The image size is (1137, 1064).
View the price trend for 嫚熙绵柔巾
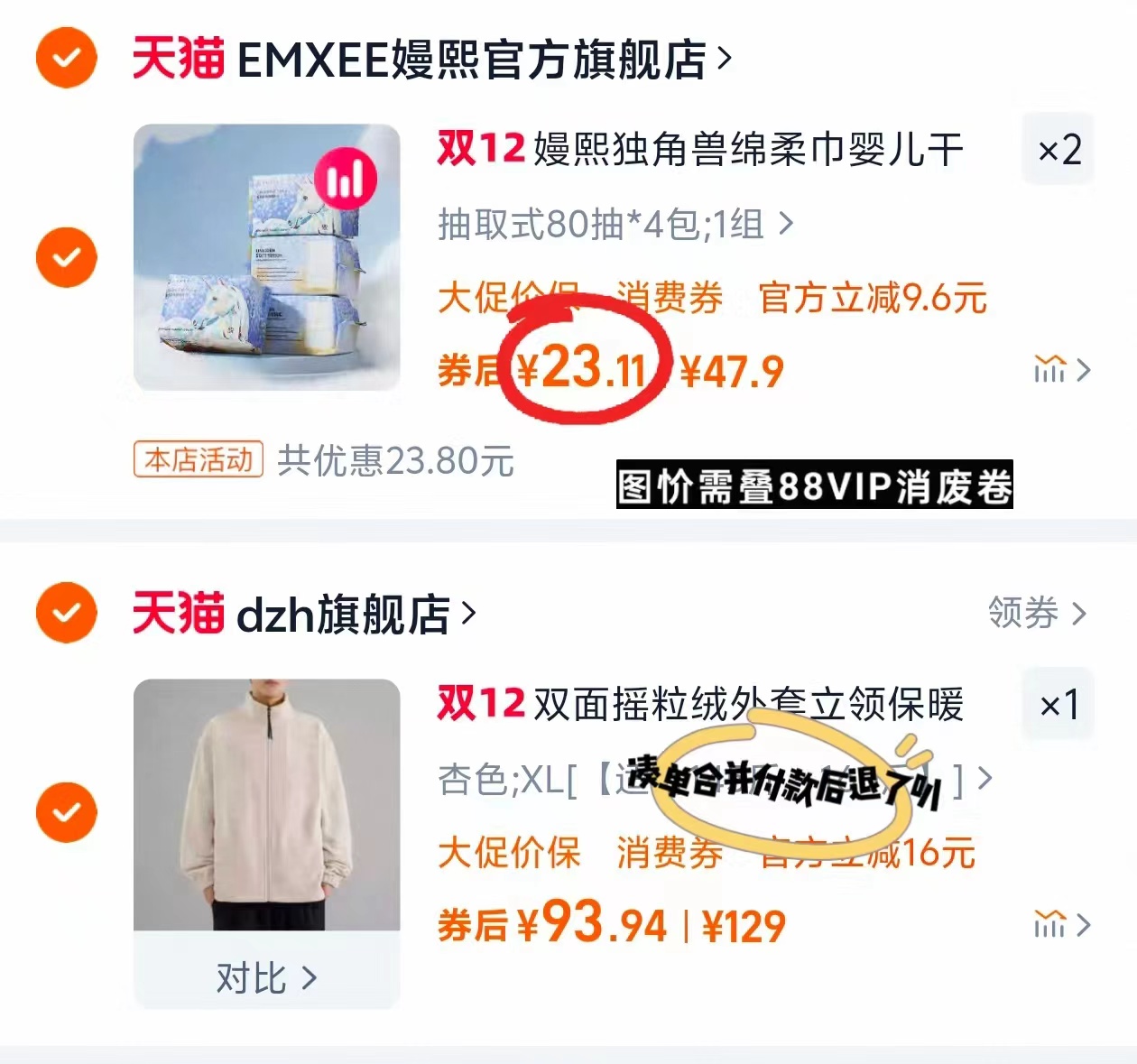[x=1061, y=370]
